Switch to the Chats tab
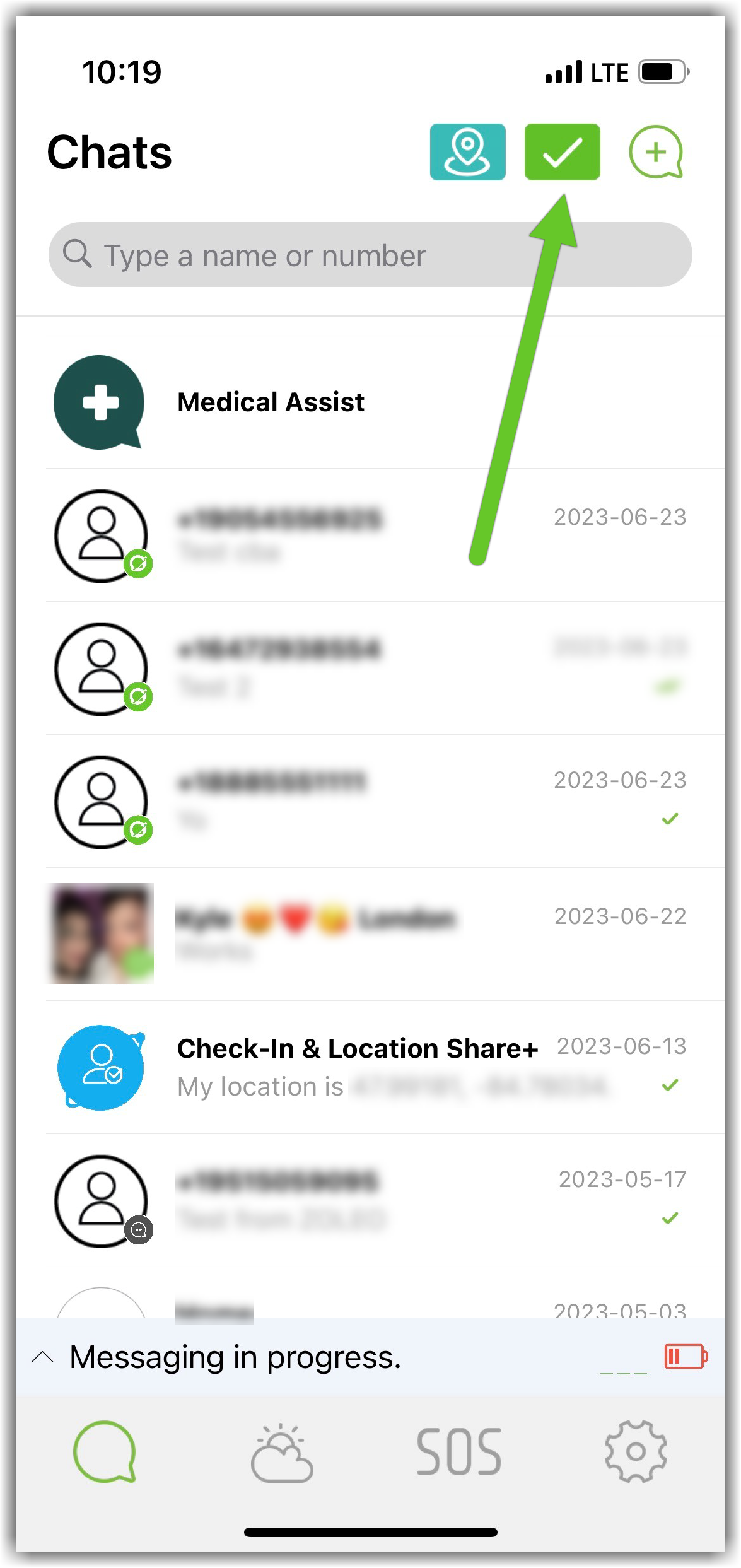This screenshot has height=1568, width=741. pyautogui.click(x=105, y=1451)
